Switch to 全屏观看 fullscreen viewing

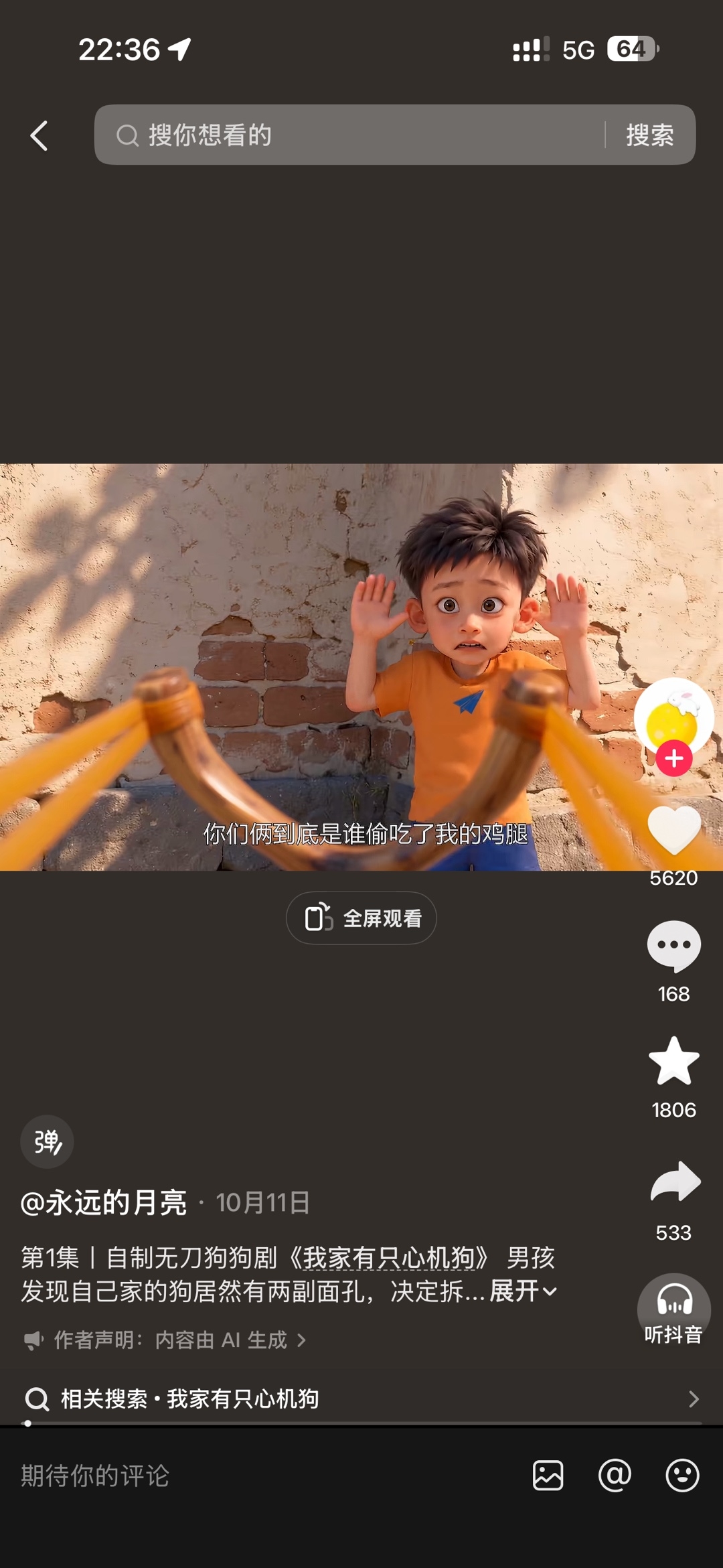click(361, 918)
